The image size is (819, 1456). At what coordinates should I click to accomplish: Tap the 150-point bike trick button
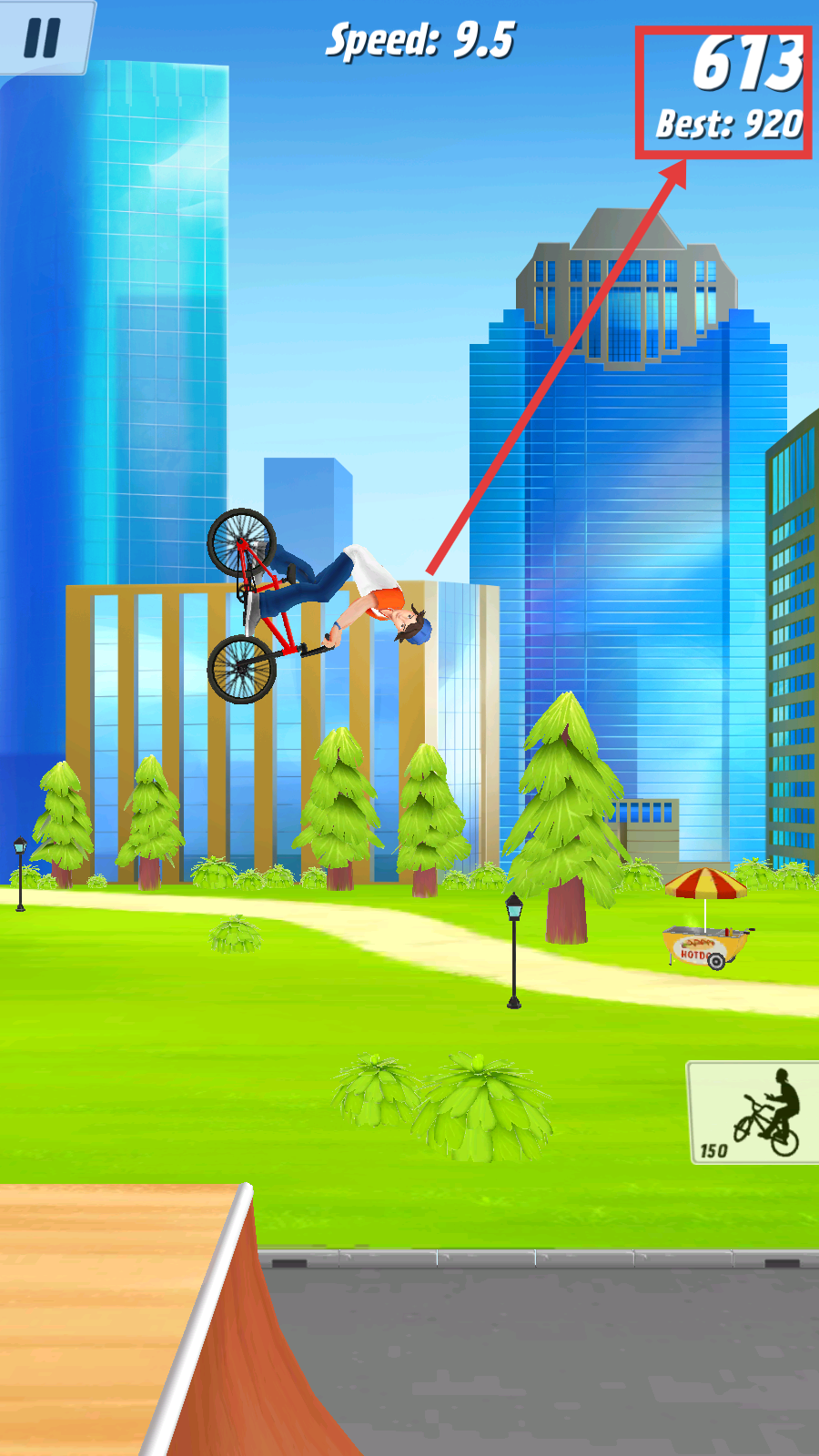pyautogui.click(x=753, y=1112)
